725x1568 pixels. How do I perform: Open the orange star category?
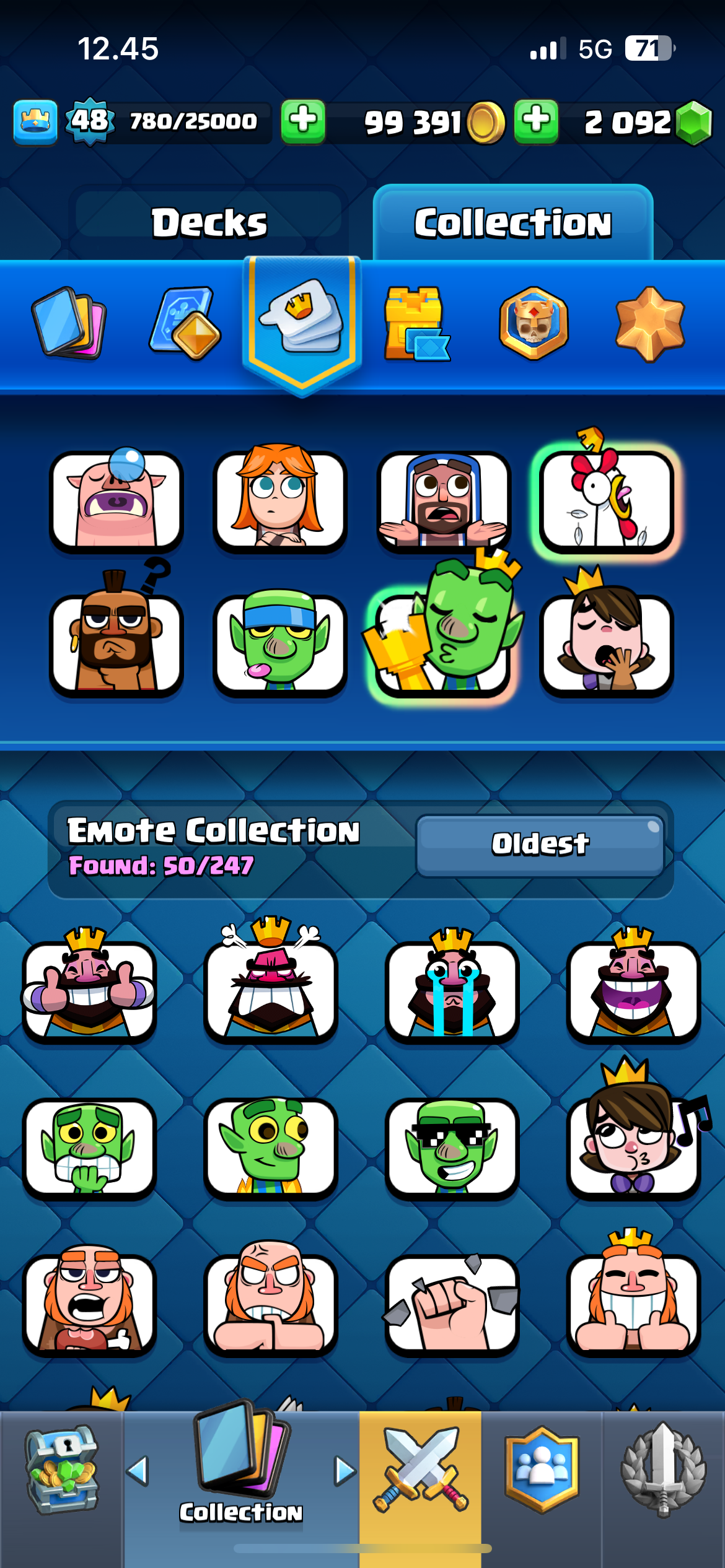(650, 323)
